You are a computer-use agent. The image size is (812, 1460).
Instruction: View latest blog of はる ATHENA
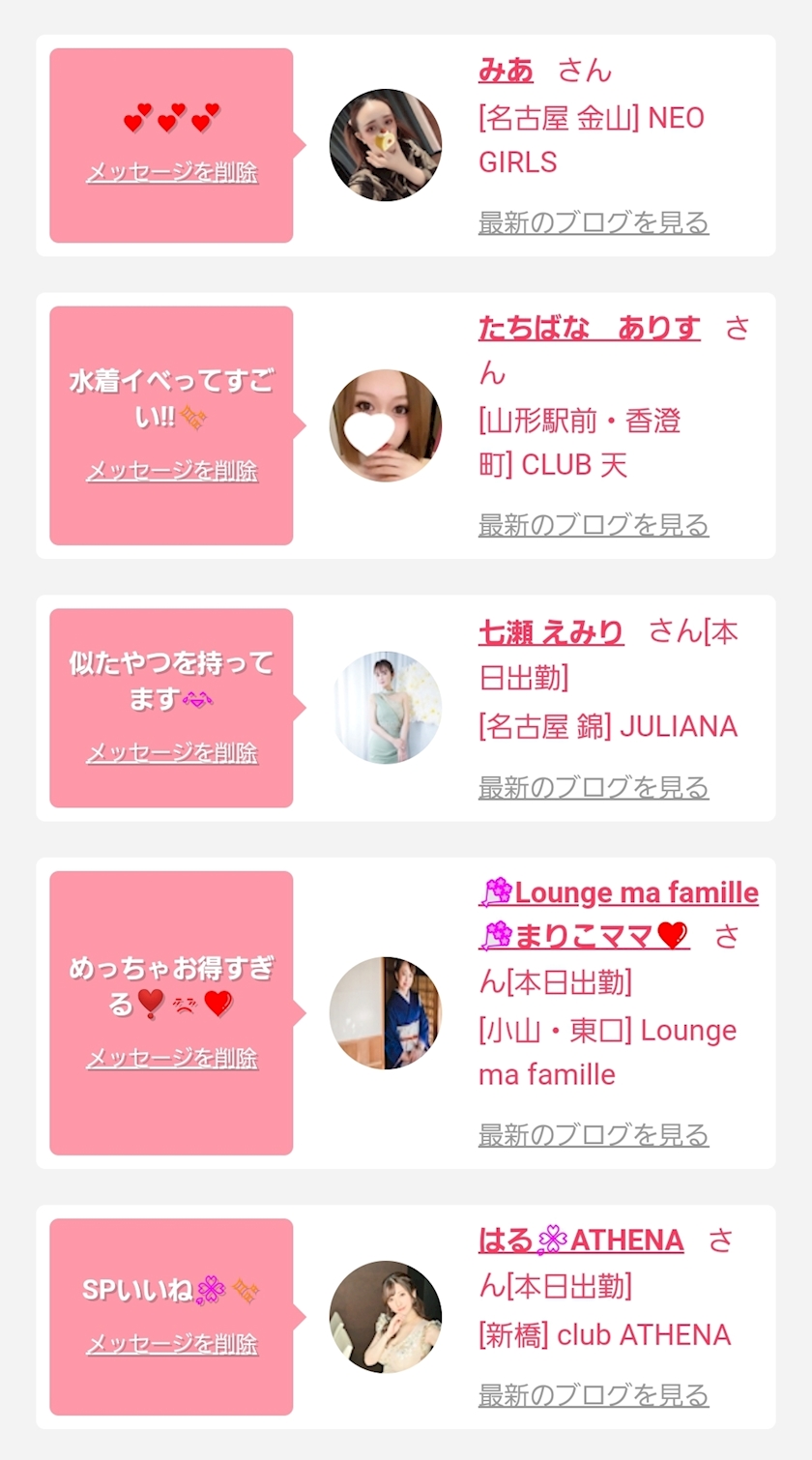[x=594, y=1394]
